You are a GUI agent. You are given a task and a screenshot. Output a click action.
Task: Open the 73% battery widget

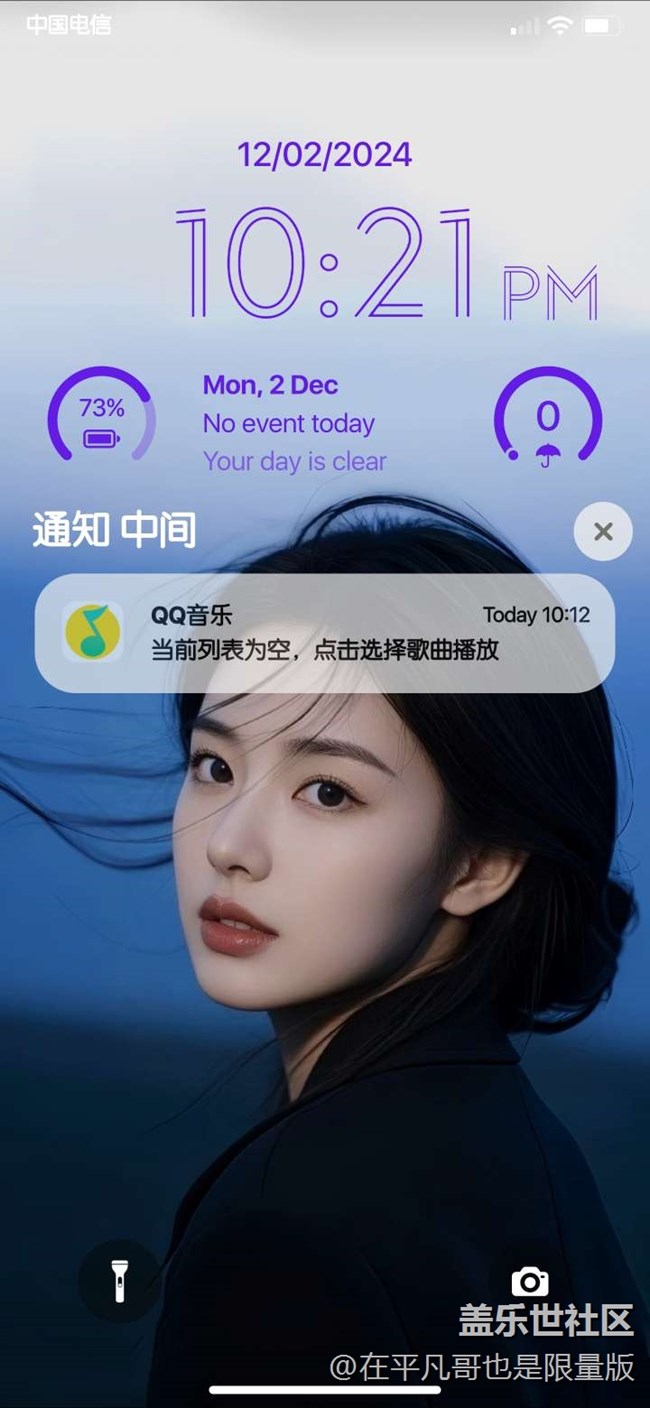[102, 416]
